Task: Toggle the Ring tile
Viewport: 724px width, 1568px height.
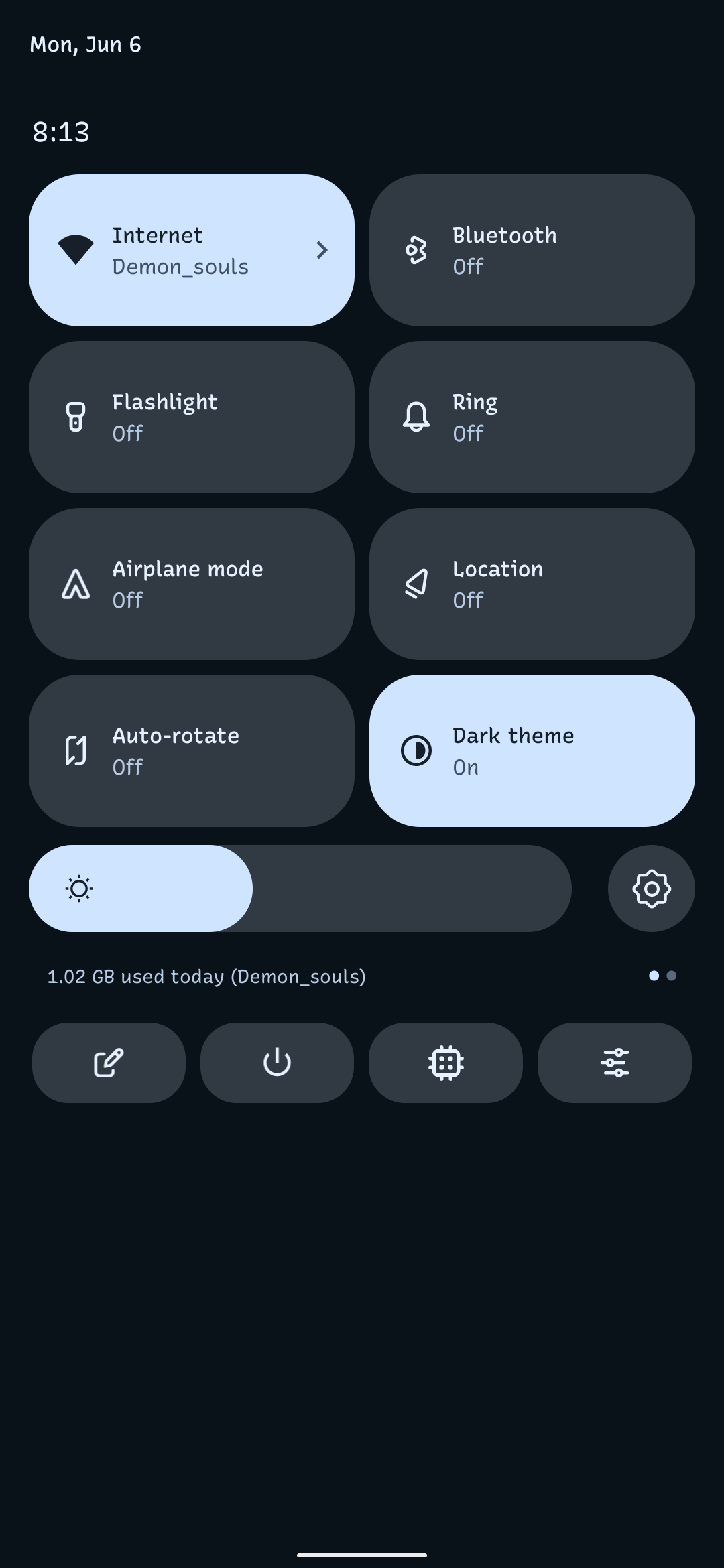Action: [532, 417]
